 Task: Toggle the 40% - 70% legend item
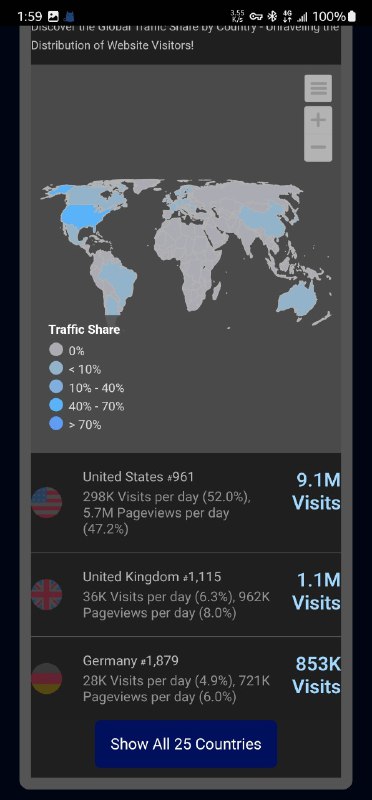point(87,406)
